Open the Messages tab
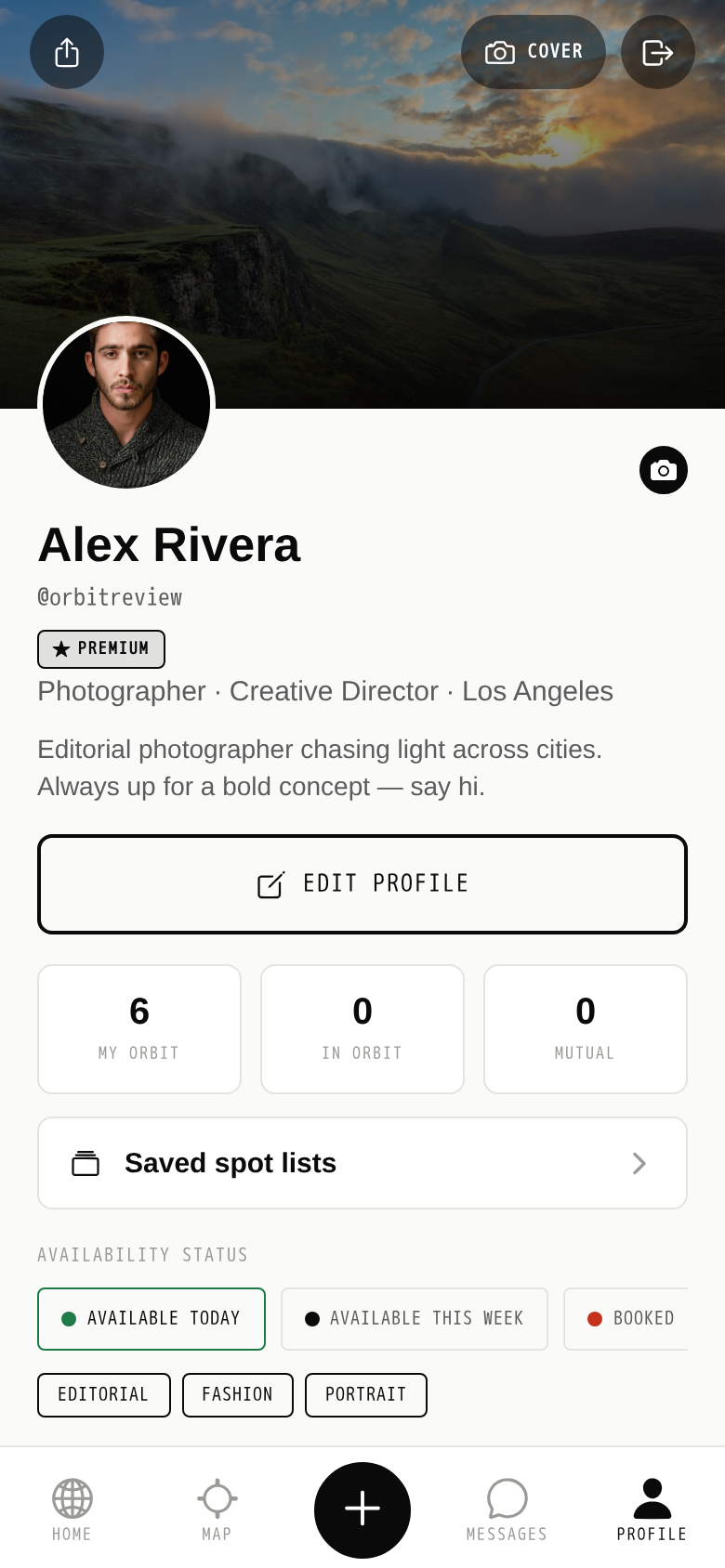 (507, 1509)
